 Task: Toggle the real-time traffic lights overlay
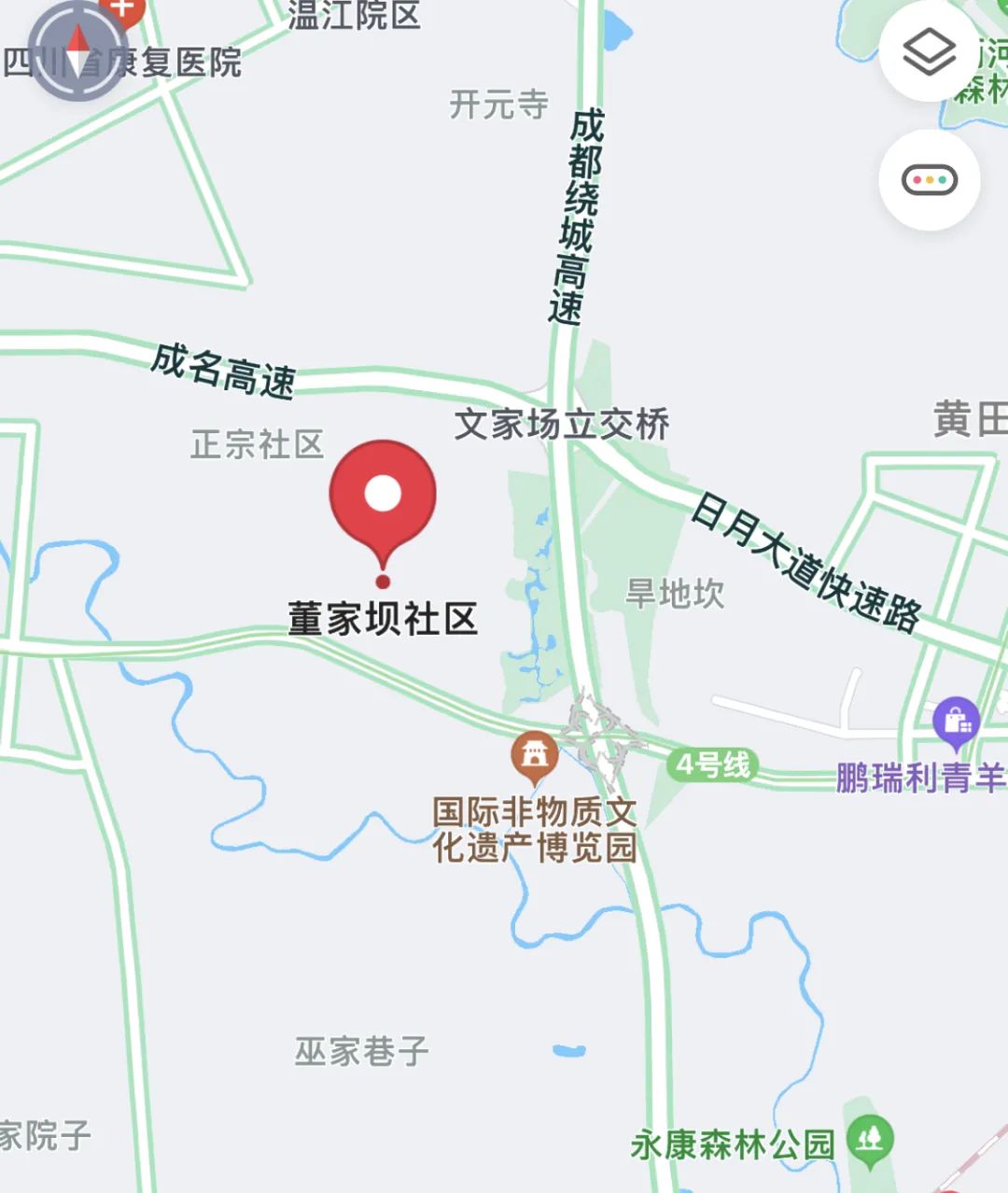928,179
